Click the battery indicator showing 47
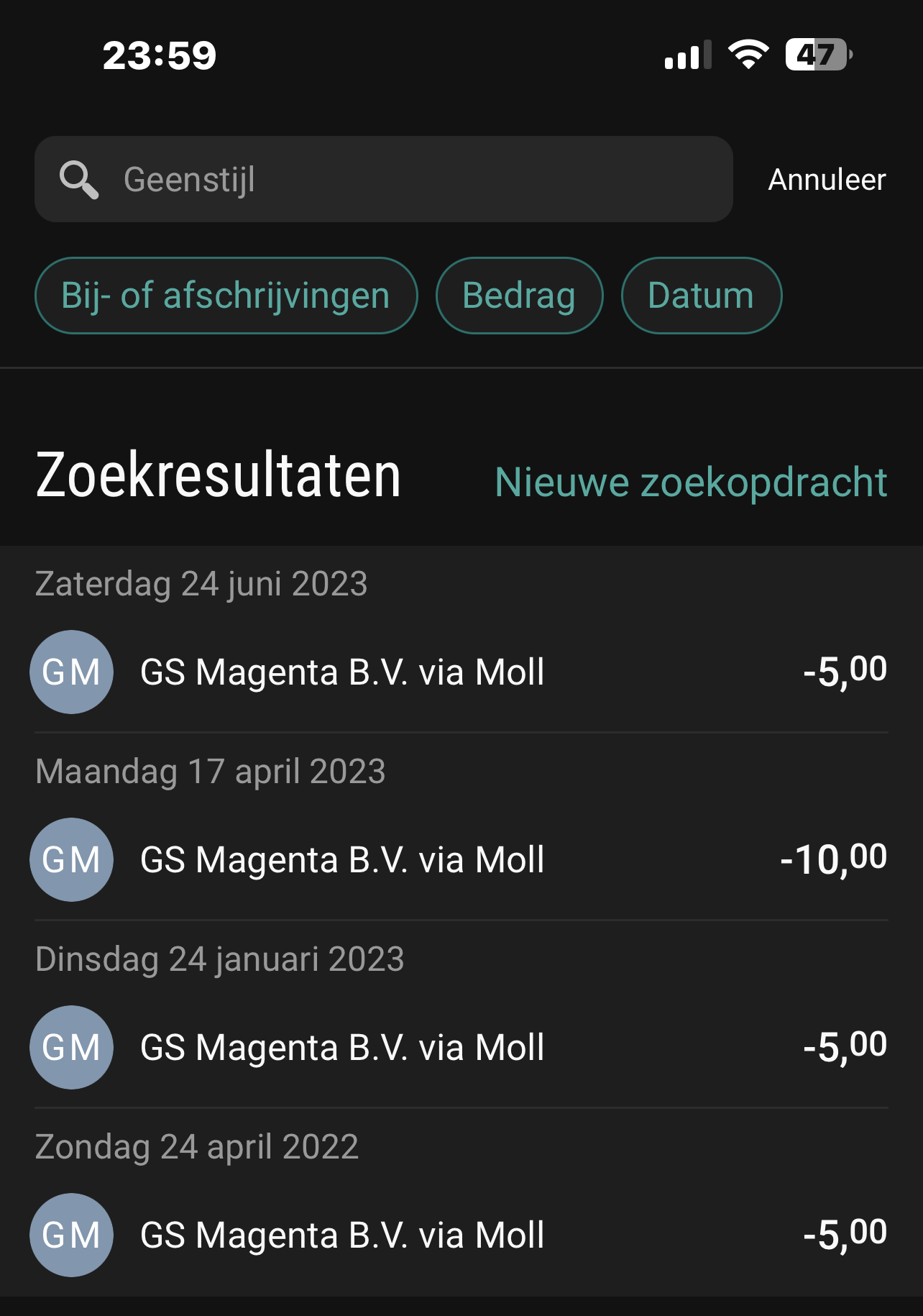The width and height of the screenshot is (923, 1316). [x=816, y=55]
